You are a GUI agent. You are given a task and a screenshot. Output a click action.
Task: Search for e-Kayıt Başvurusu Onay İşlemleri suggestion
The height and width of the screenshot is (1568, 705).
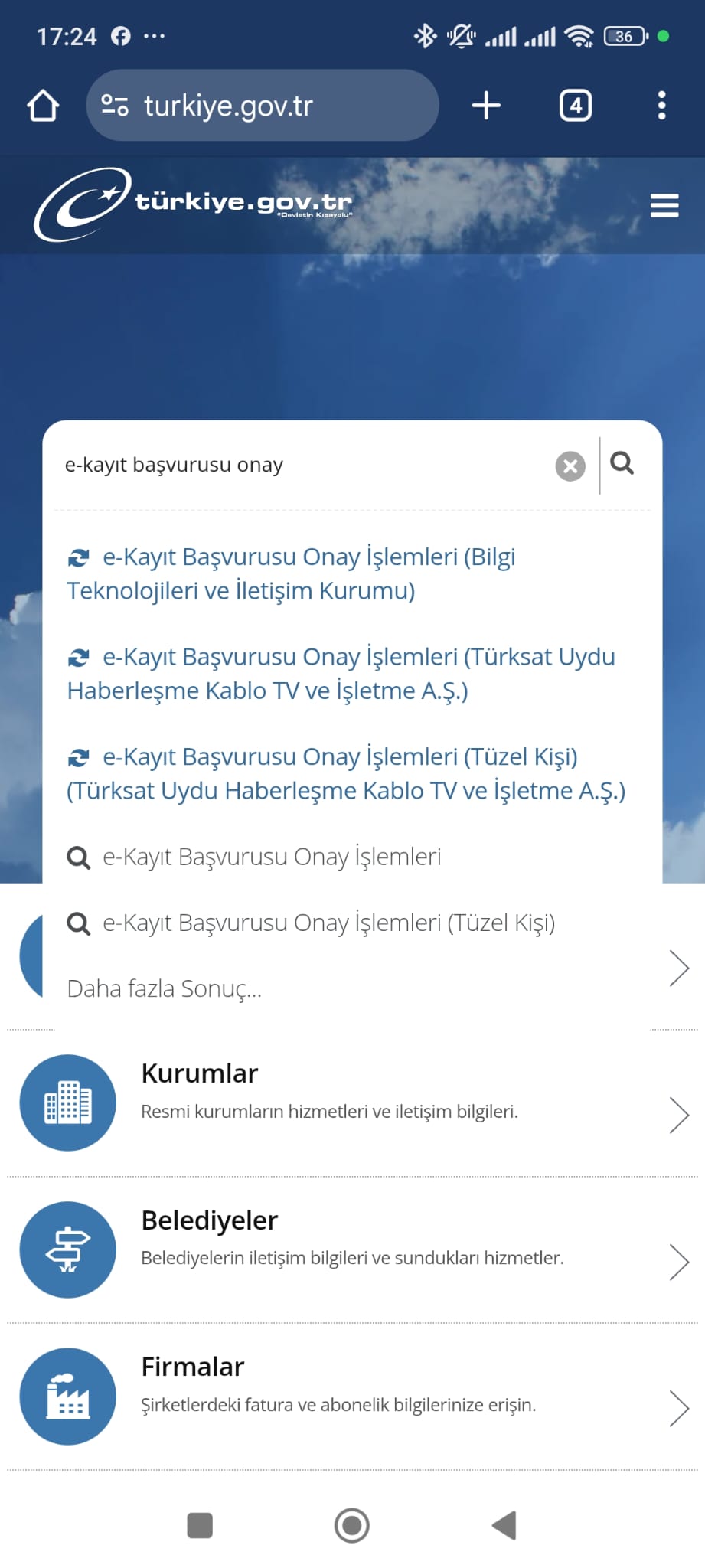(x=272, y=857)
